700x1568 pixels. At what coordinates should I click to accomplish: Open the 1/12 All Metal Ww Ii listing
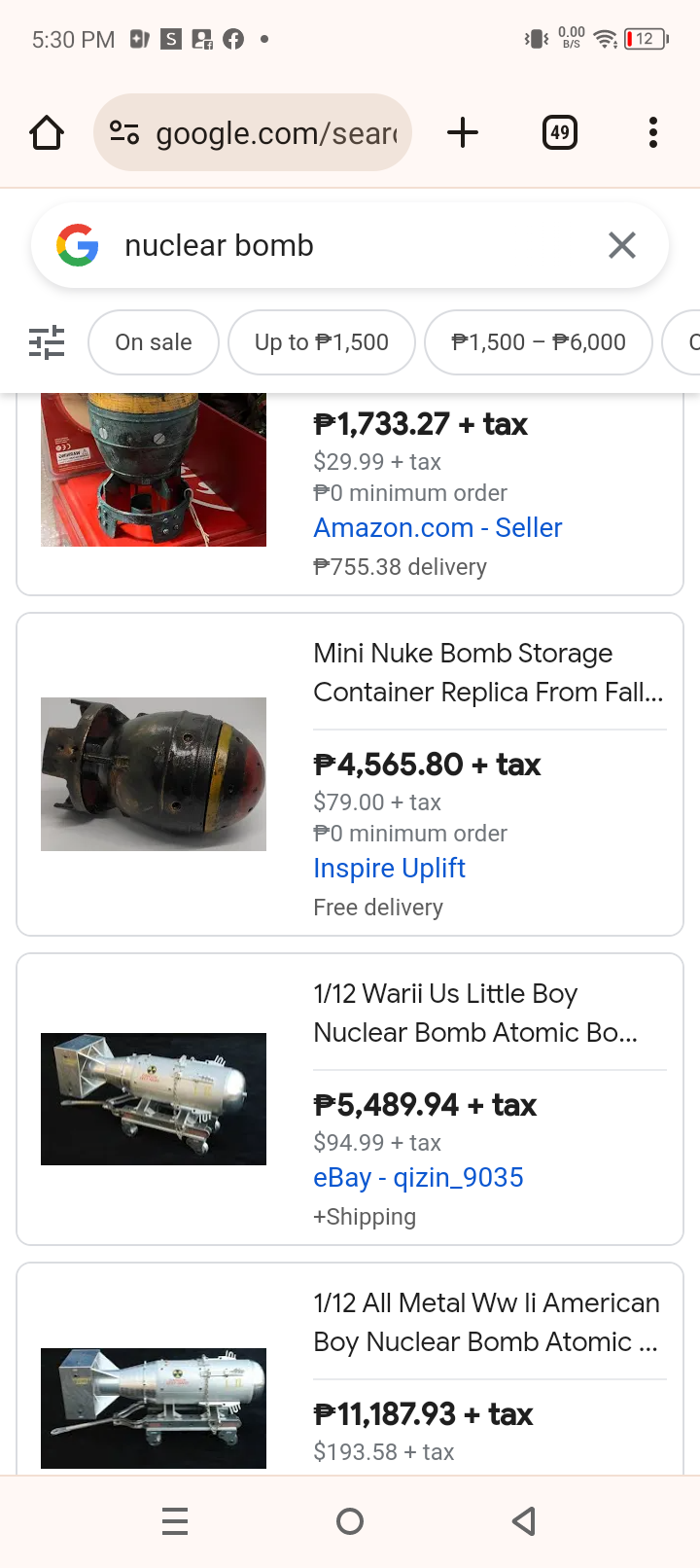point(486,1322)
